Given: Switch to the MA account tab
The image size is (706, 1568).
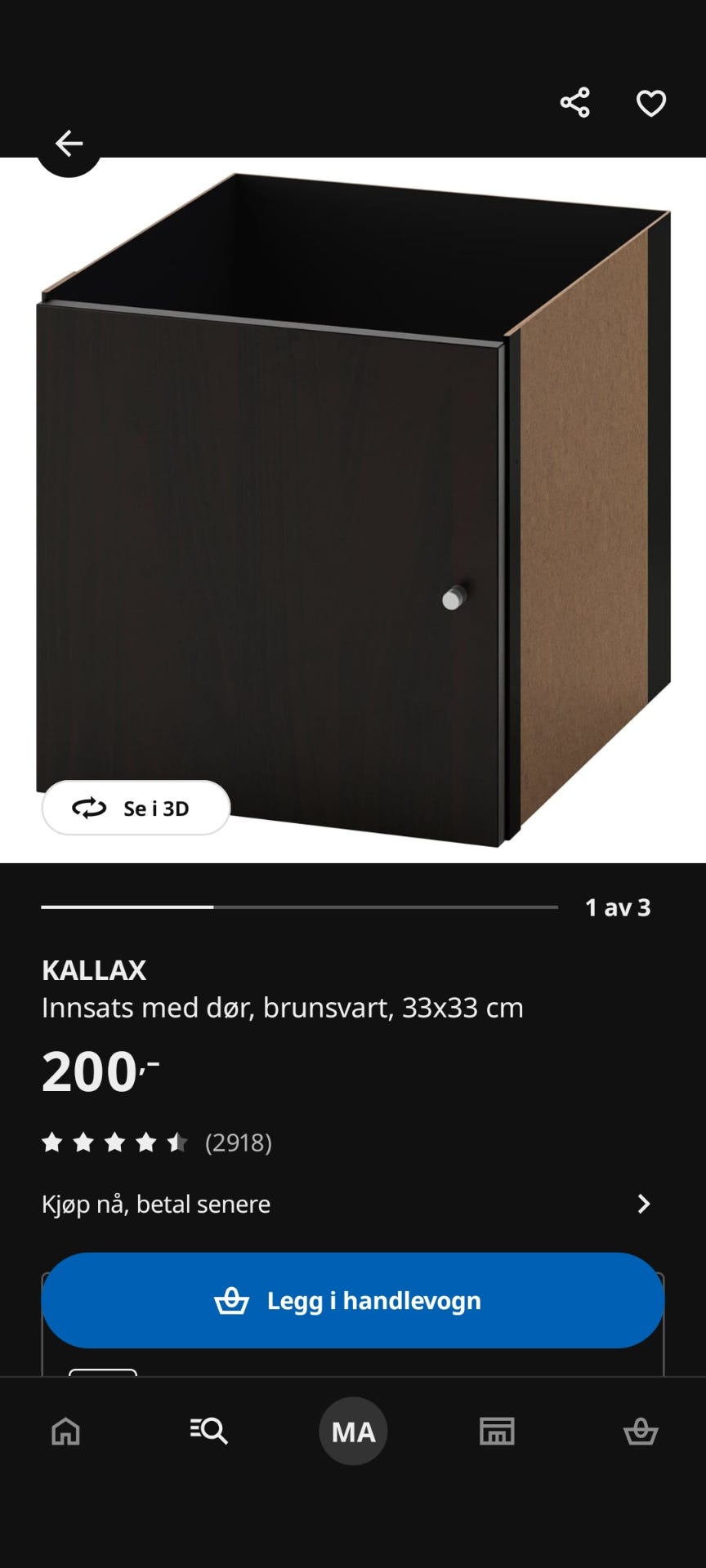Looking at the screenshot, I should click(353, 1431).
